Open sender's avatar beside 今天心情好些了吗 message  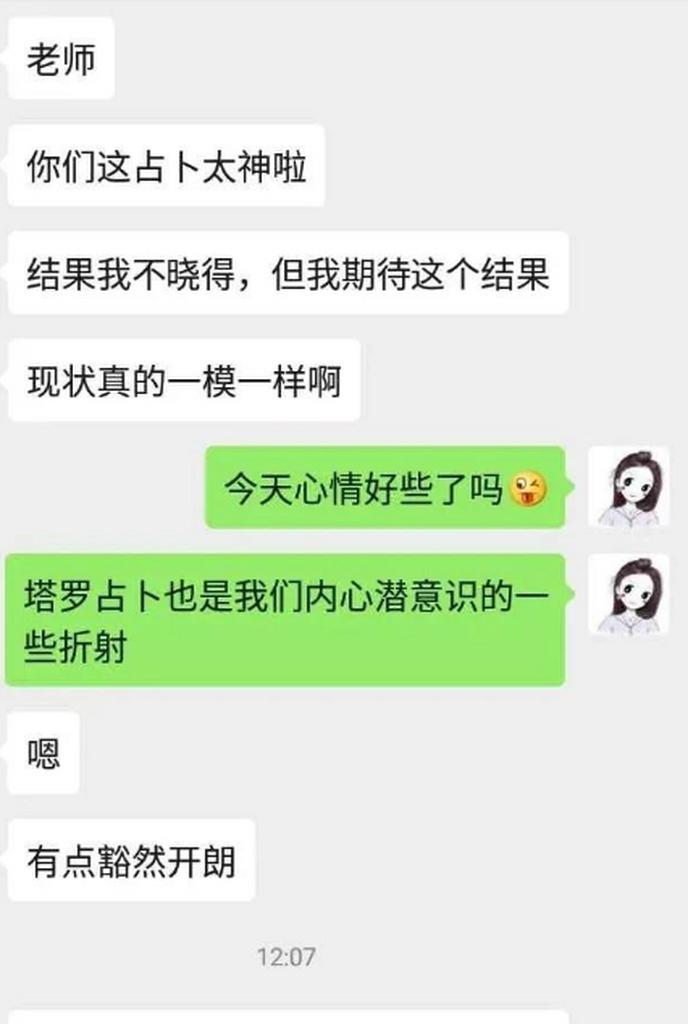point(628,488)
